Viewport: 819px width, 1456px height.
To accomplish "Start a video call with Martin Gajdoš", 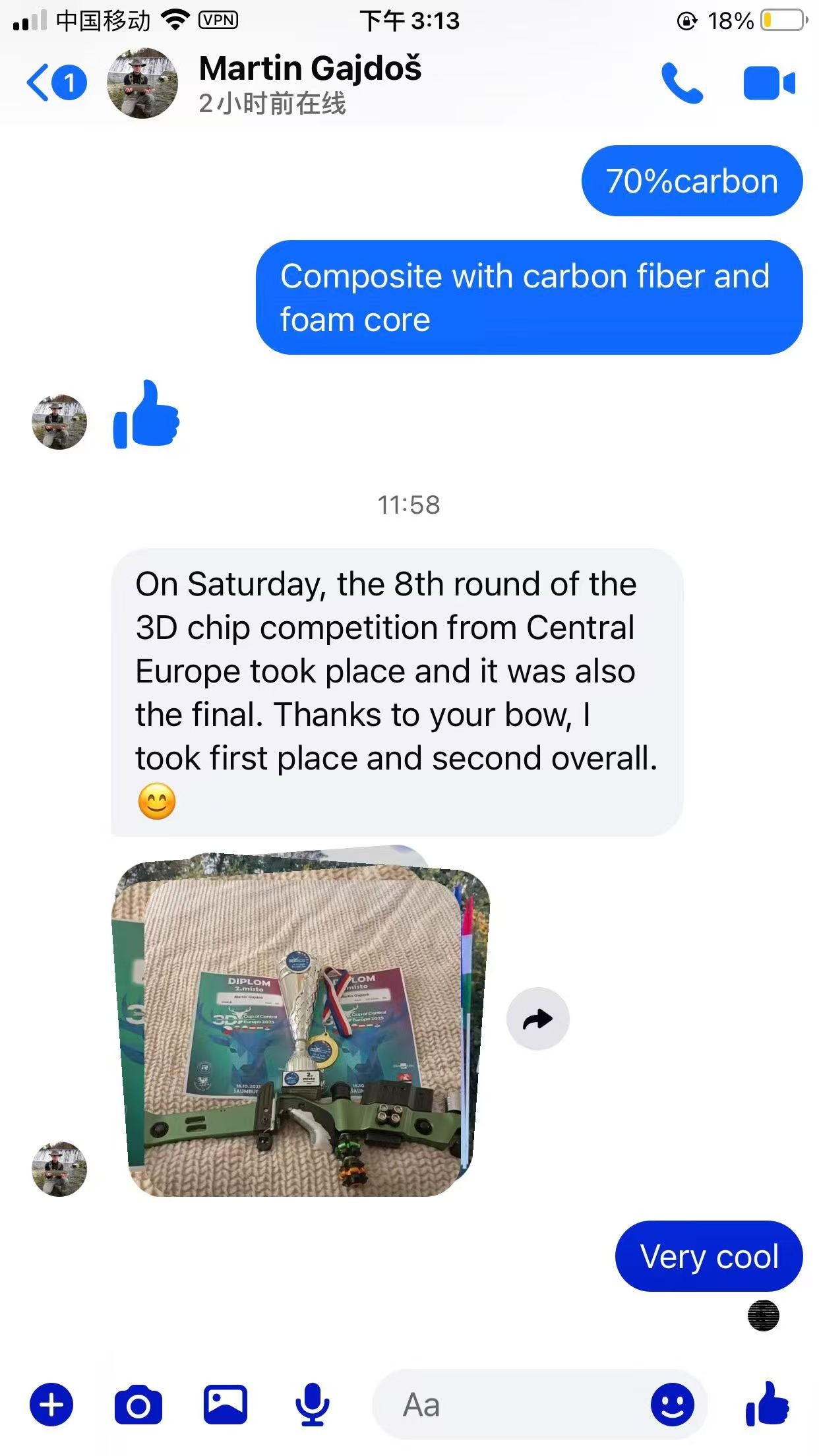I will [x=769, y=84].
